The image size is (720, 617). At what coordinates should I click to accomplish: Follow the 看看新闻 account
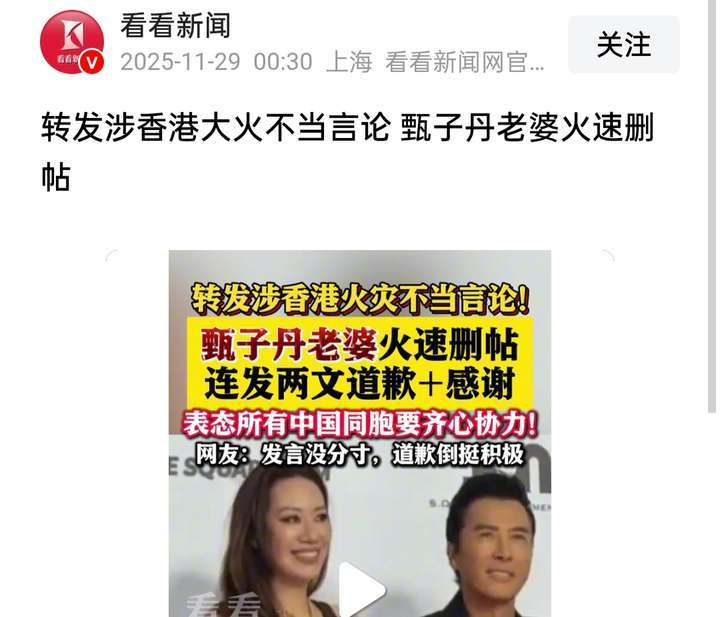[x=623, y=45]
